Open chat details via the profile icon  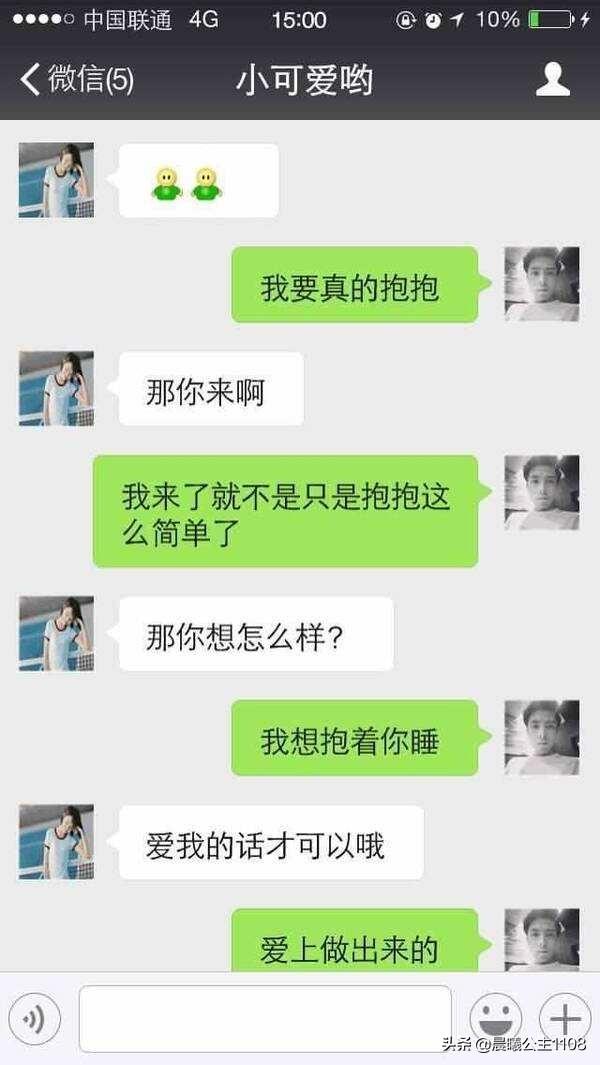pyautogui.click(x=552, y=80)
